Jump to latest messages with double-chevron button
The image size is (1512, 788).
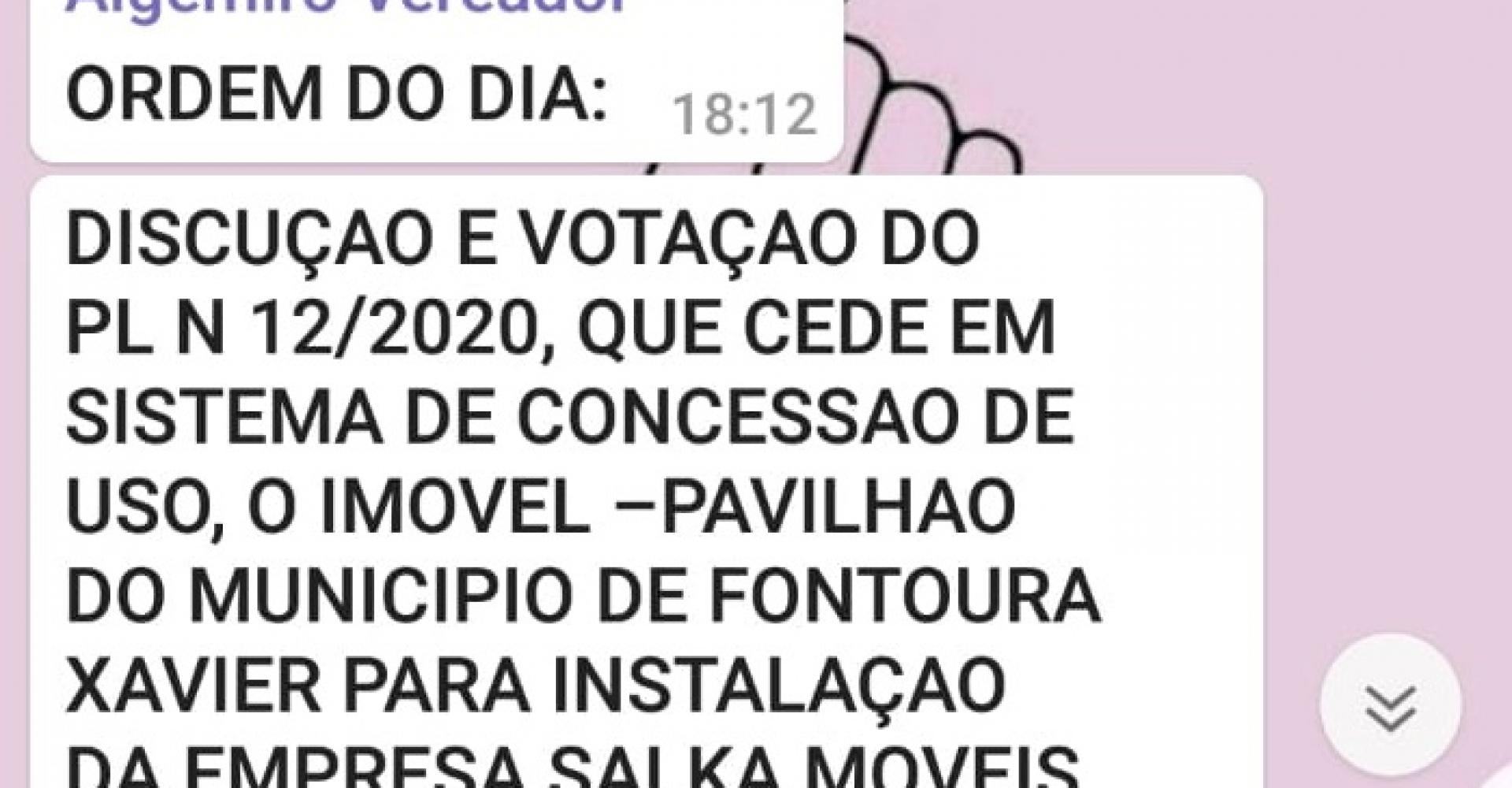[x=1390, y=704]
